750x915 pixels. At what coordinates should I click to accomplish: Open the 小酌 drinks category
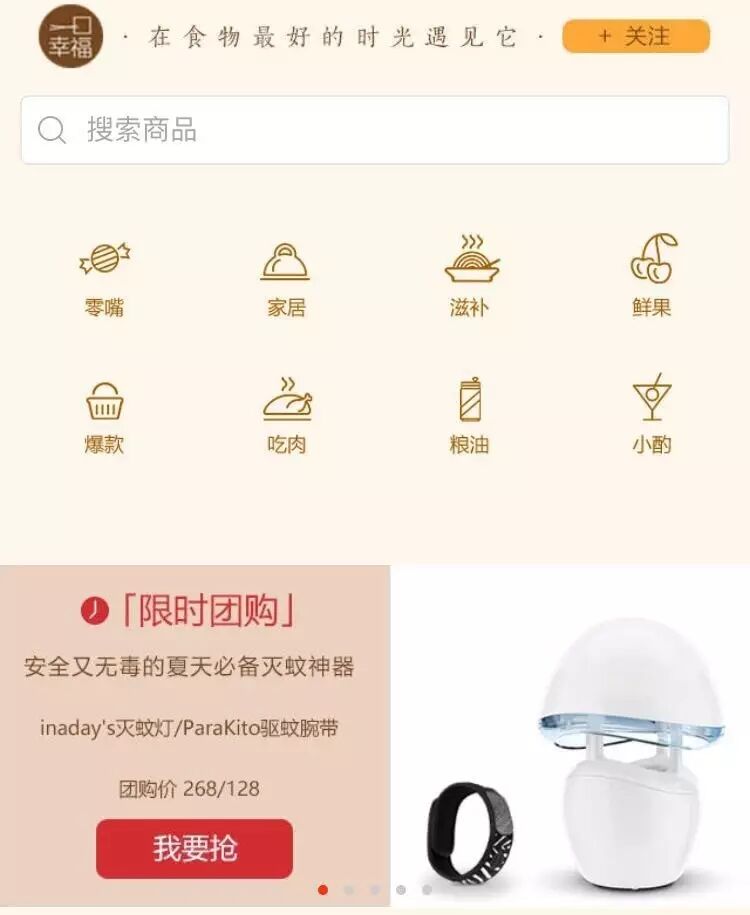(x=652, y=415)
